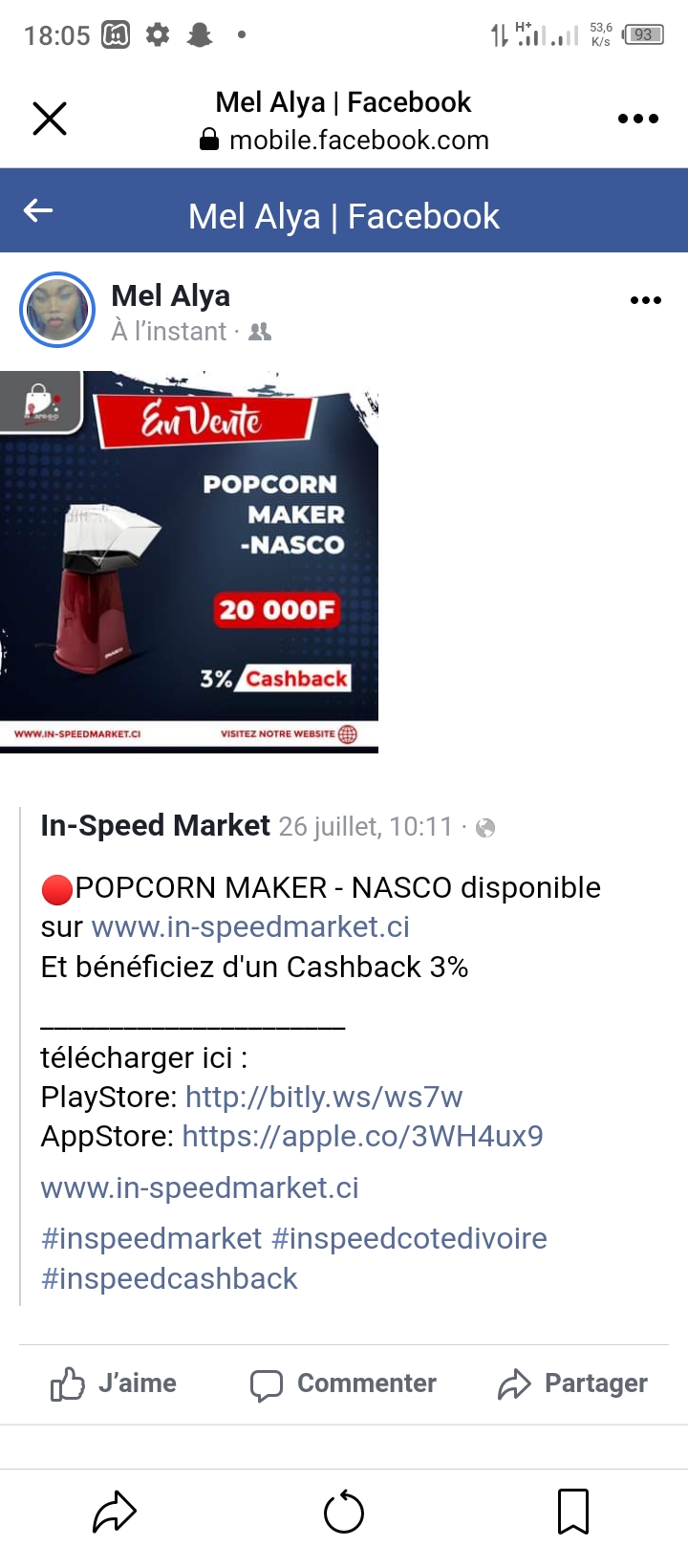Open the #inspeedcotedivoire hashtag
The image size is (688, 1568).
point(409,1238)
